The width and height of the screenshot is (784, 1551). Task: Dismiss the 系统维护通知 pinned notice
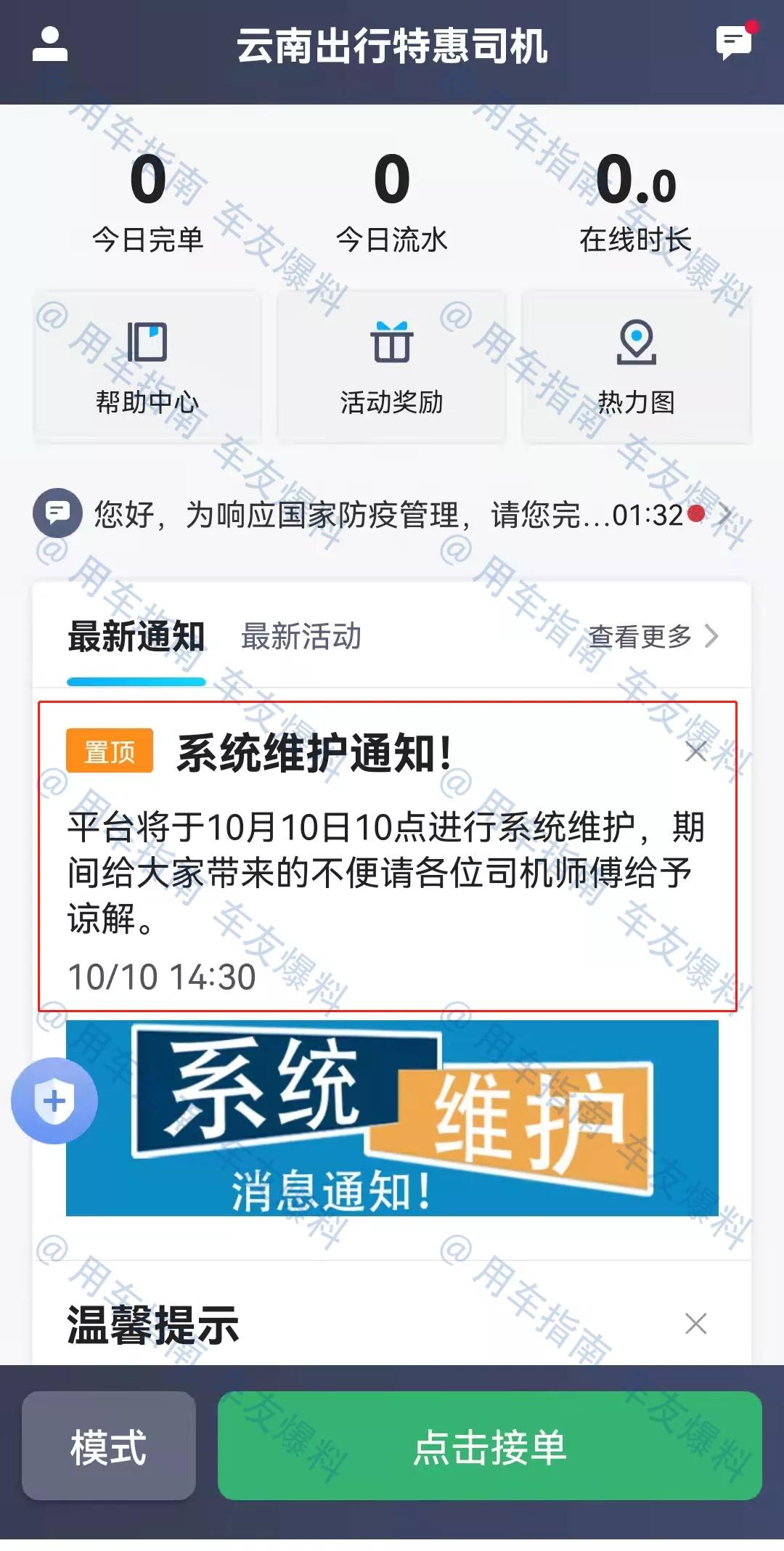click(696, 752)
